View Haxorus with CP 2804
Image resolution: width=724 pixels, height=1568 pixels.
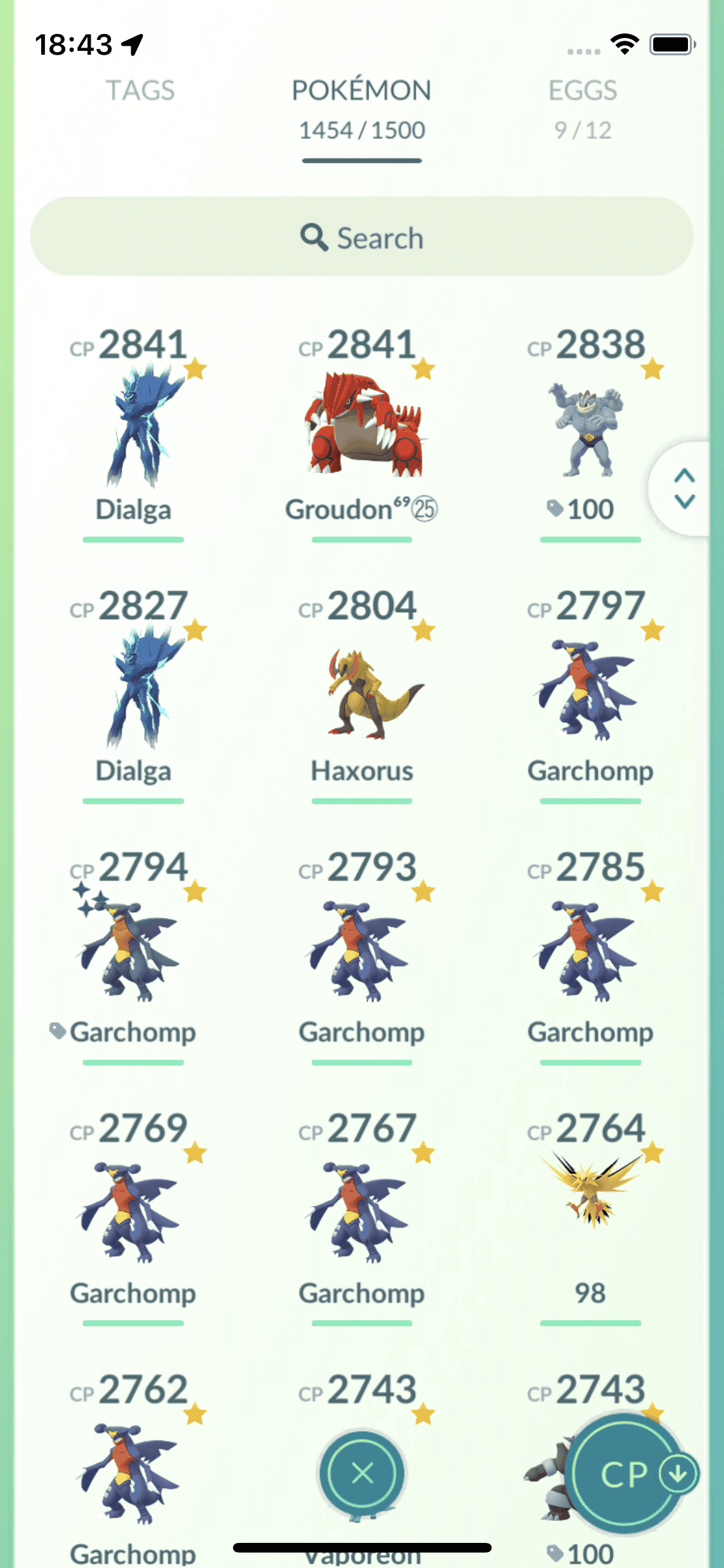(x=362, y=692)
